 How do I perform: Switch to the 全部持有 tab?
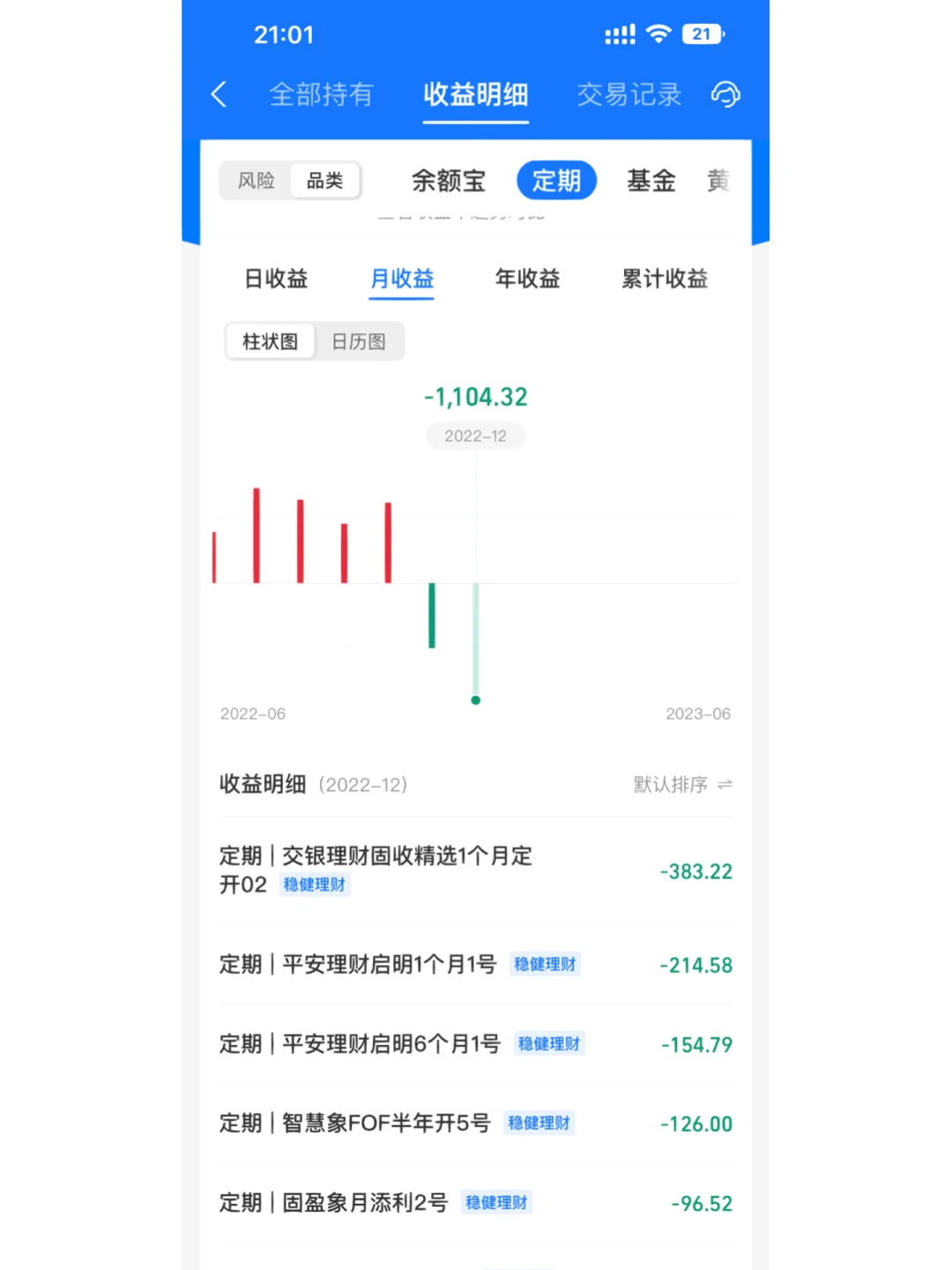321,94
